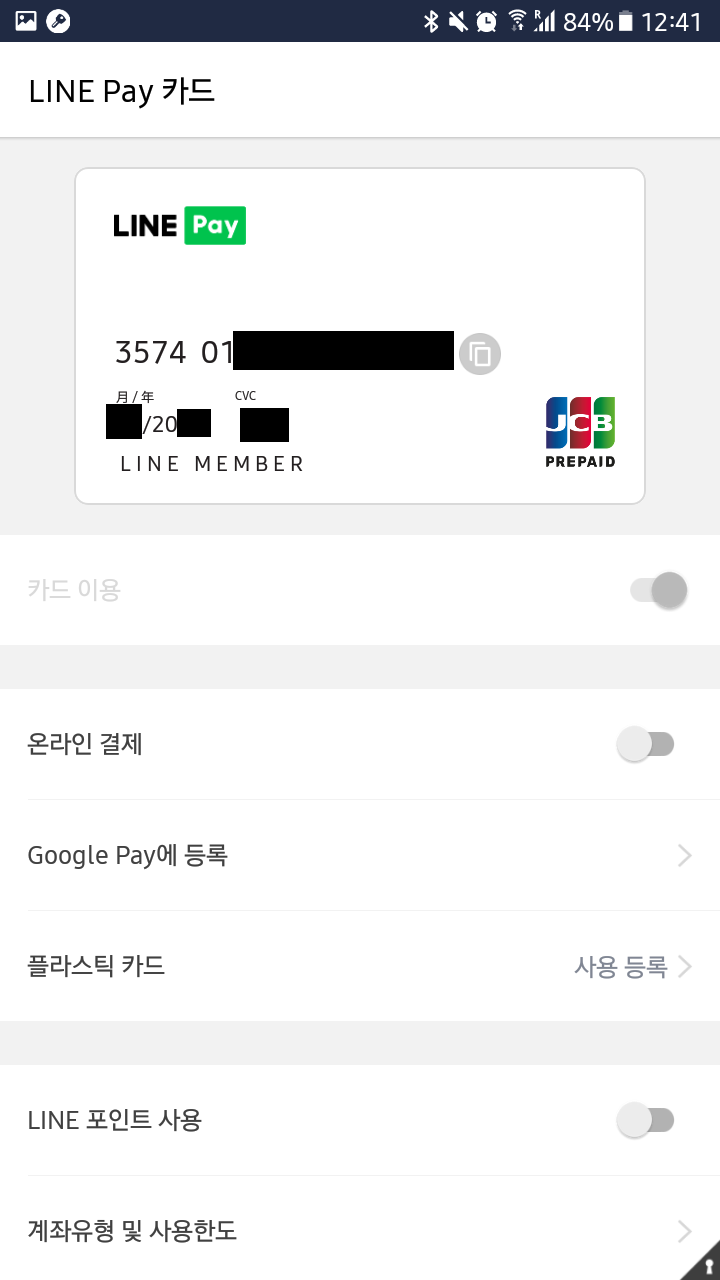Open 플라스틱 카드 사용 등록
The image size is (720, 1280).
360,966
